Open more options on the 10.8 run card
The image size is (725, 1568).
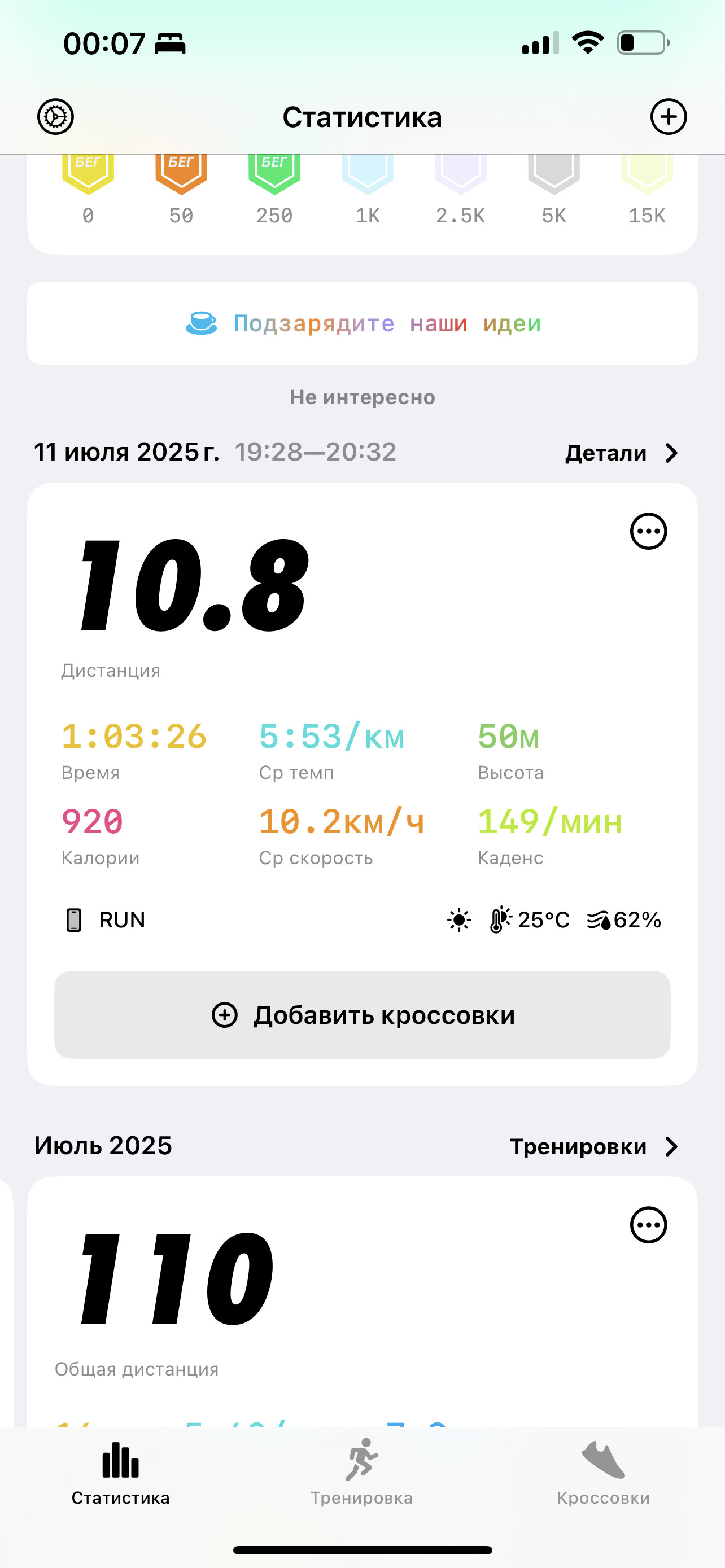click(x=648, y=531)
